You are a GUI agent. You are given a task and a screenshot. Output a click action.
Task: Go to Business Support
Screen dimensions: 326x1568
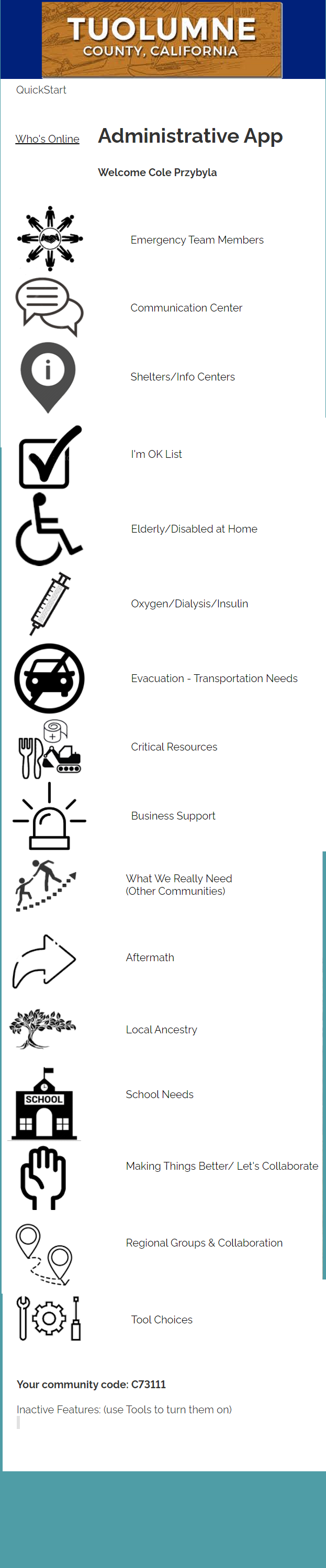click(173, 816)
